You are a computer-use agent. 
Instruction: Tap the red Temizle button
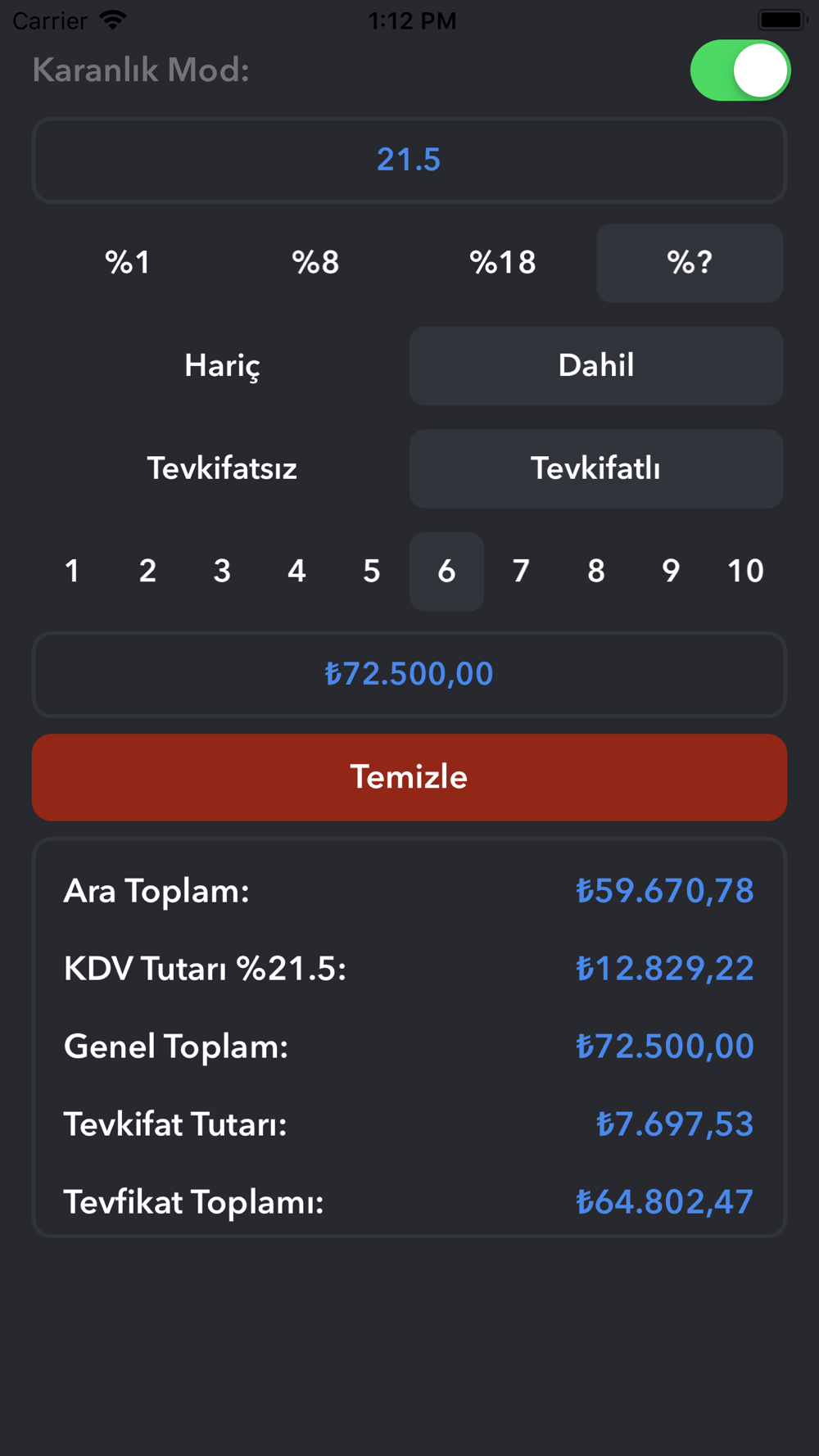pyautogui.click(x=409, y=777)
